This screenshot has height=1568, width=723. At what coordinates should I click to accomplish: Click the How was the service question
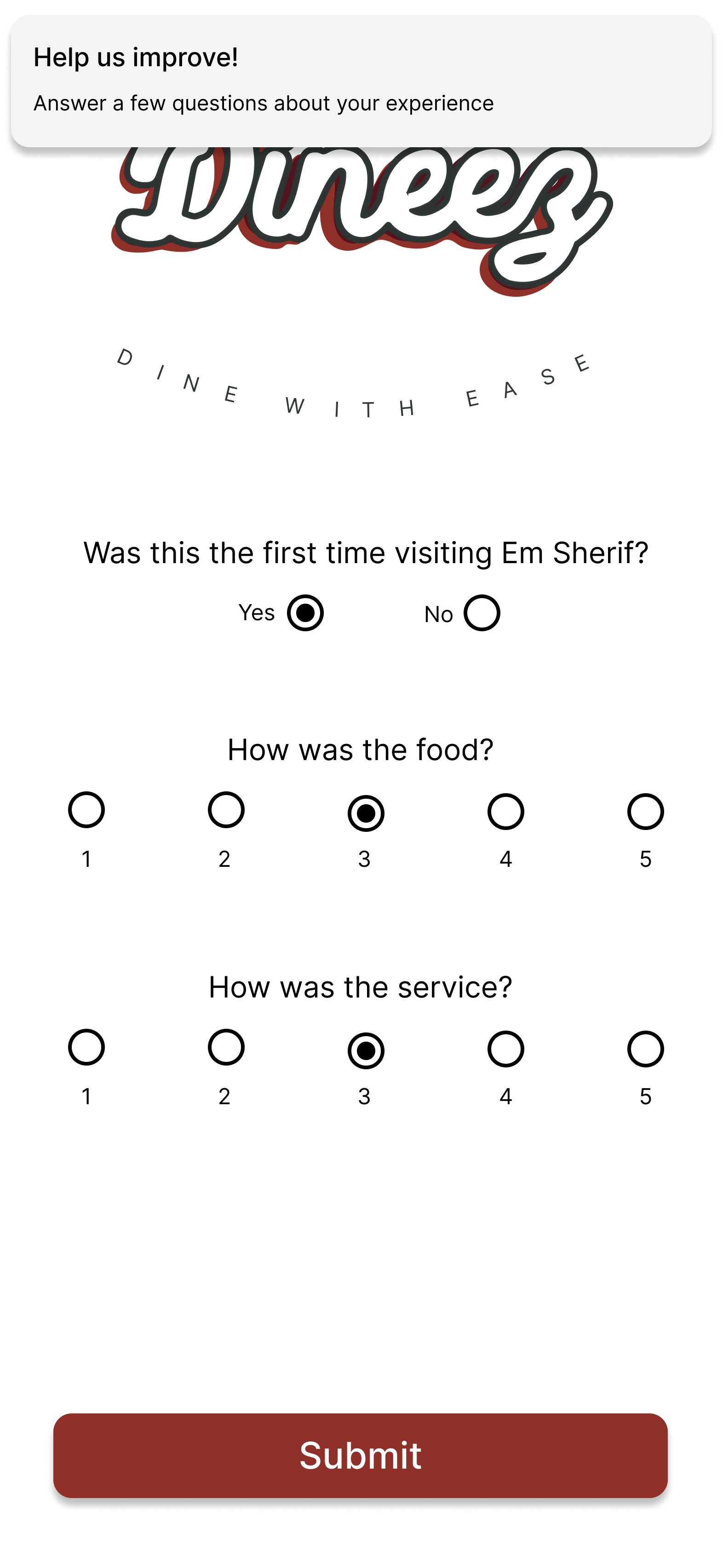pyautogui.click(x=361, y=986)
